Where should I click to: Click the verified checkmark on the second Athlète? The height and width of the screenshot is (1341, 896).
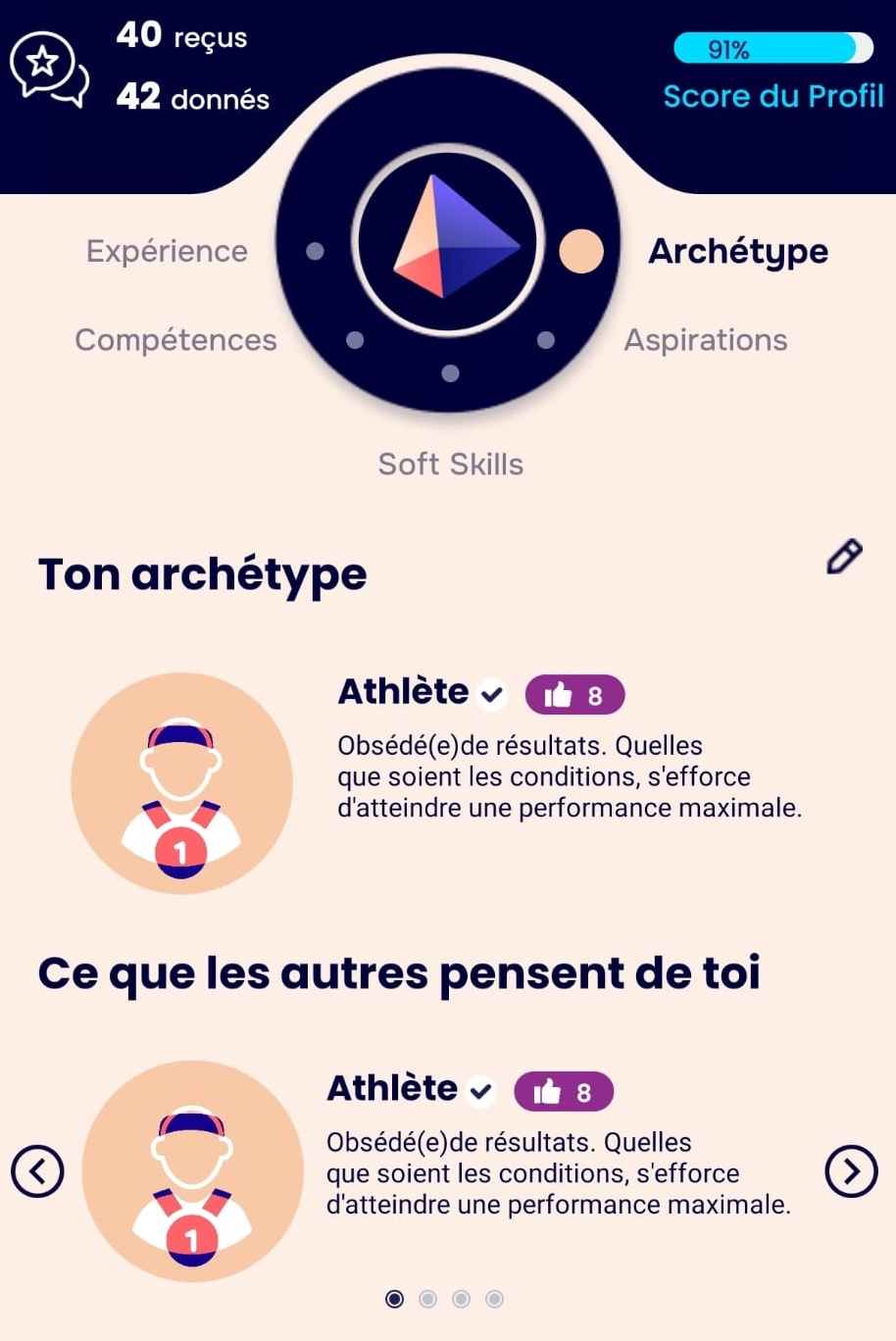(479, 1090)
